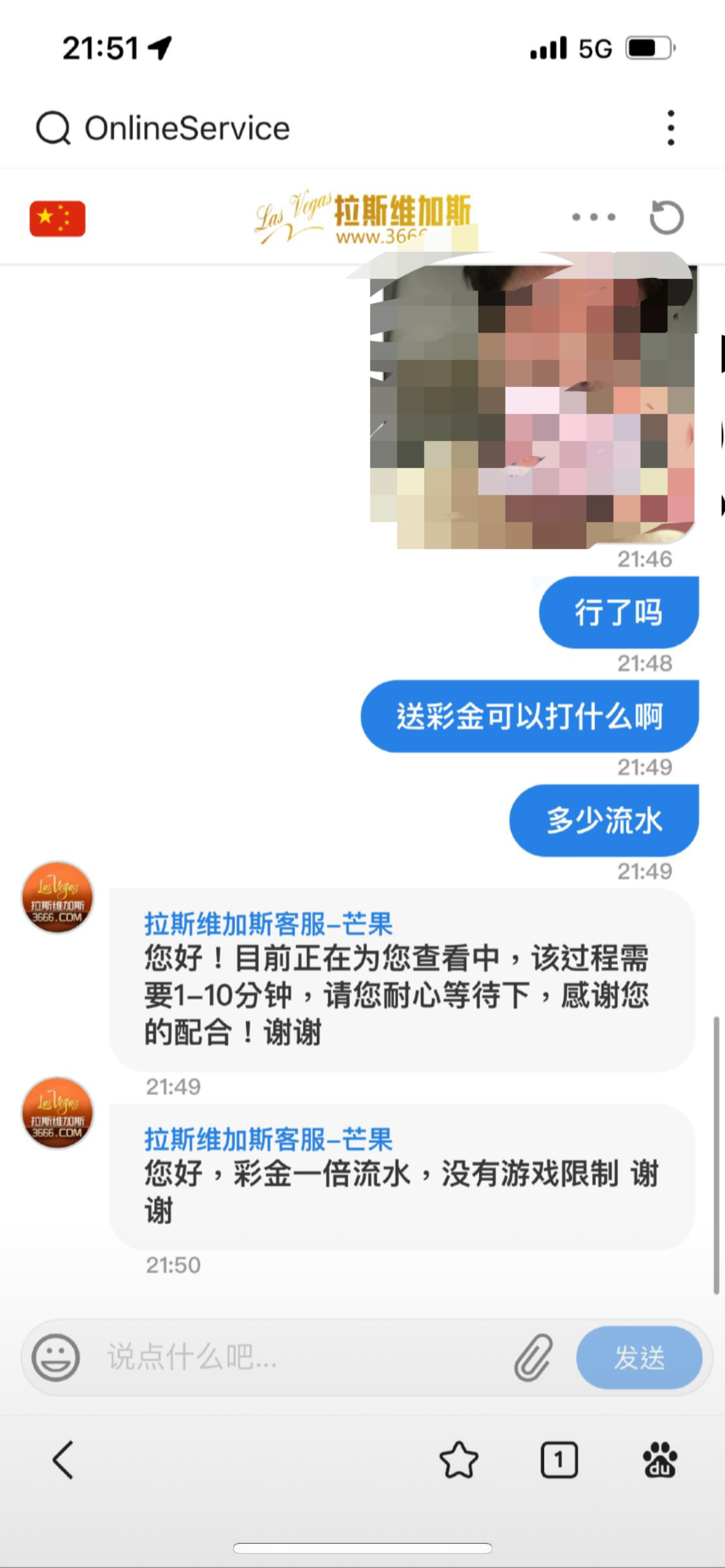Tap the 发送 send button
The width and height of the screenshot is (725, 1568).
[x=639, y=1357]
